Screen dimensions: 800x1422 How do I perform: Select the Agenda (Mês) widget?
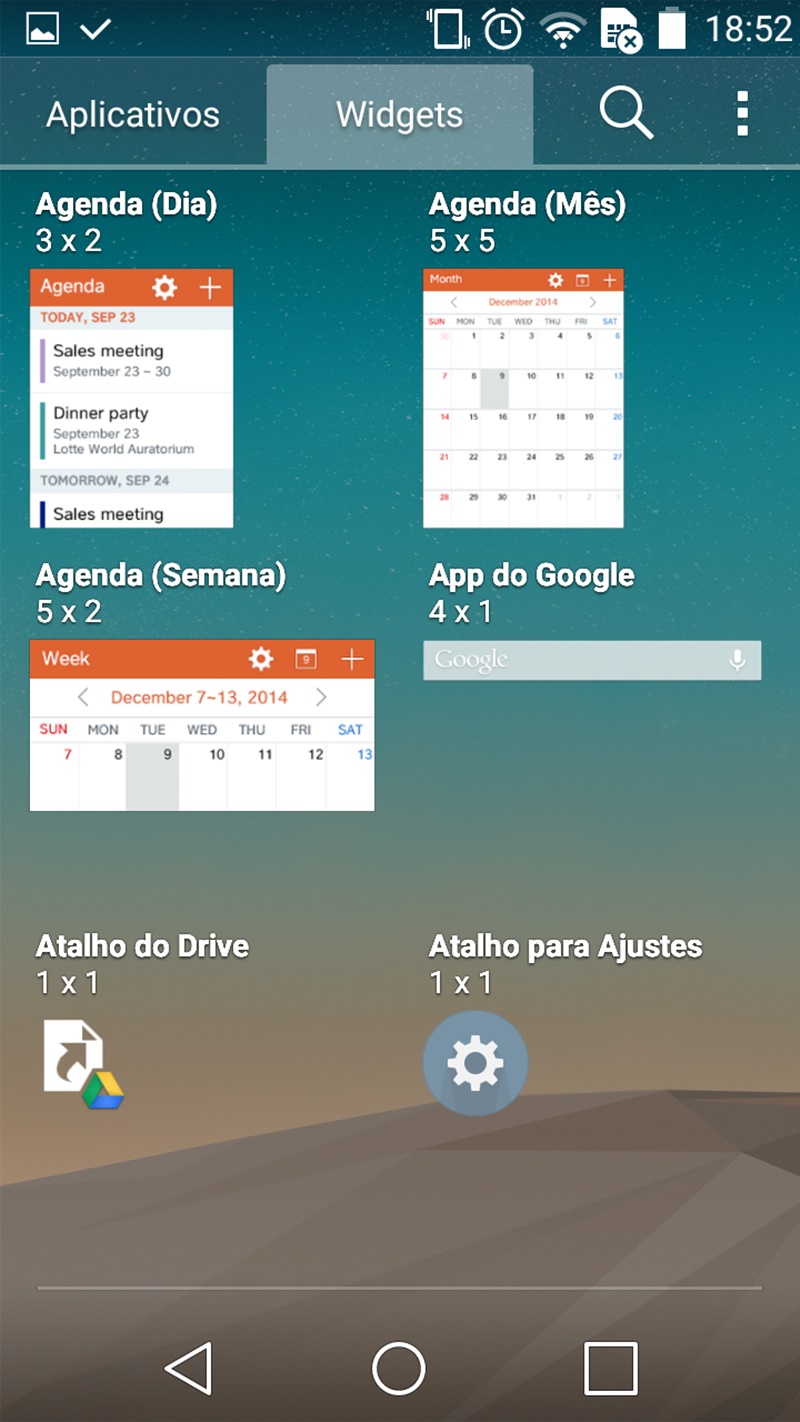tap(523, 397)
